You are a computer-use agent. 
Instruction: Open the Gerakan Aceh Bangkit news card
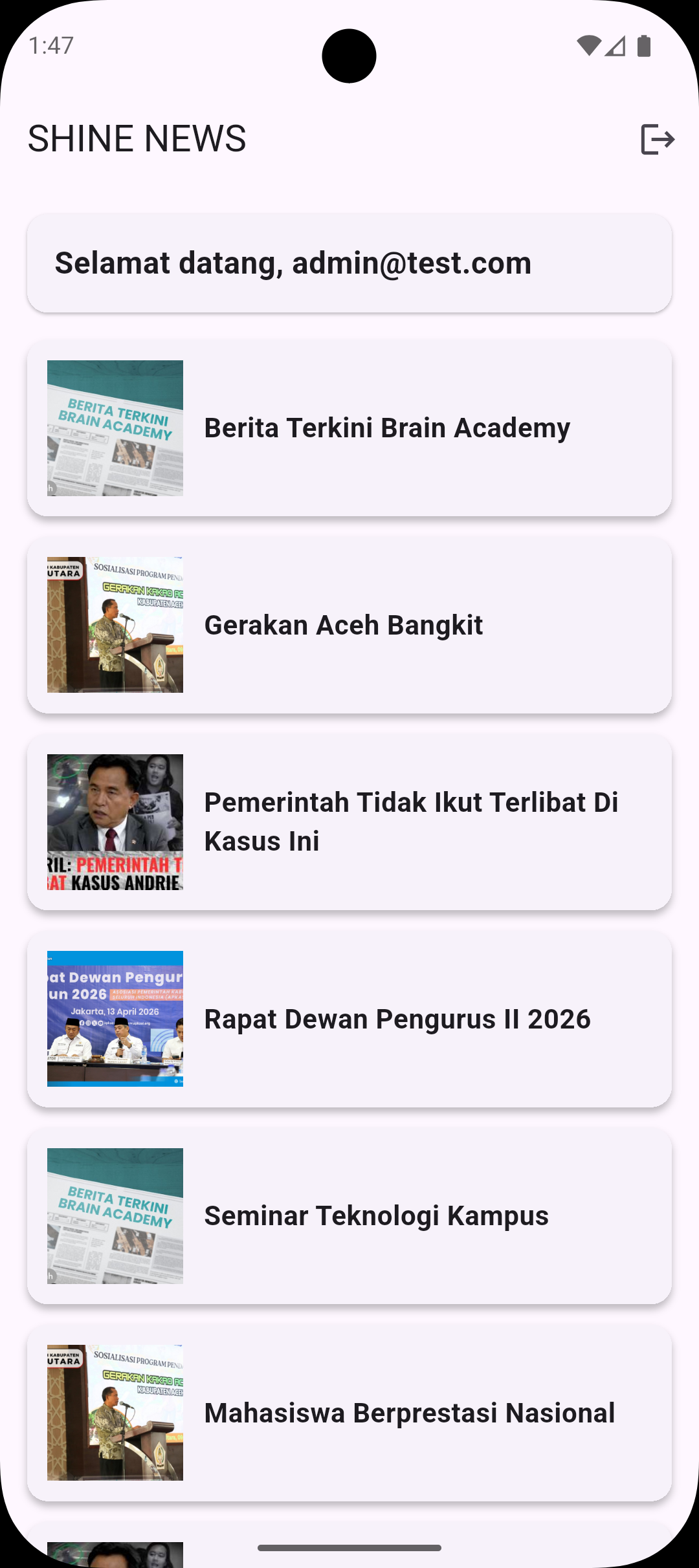tap(349, 625)
